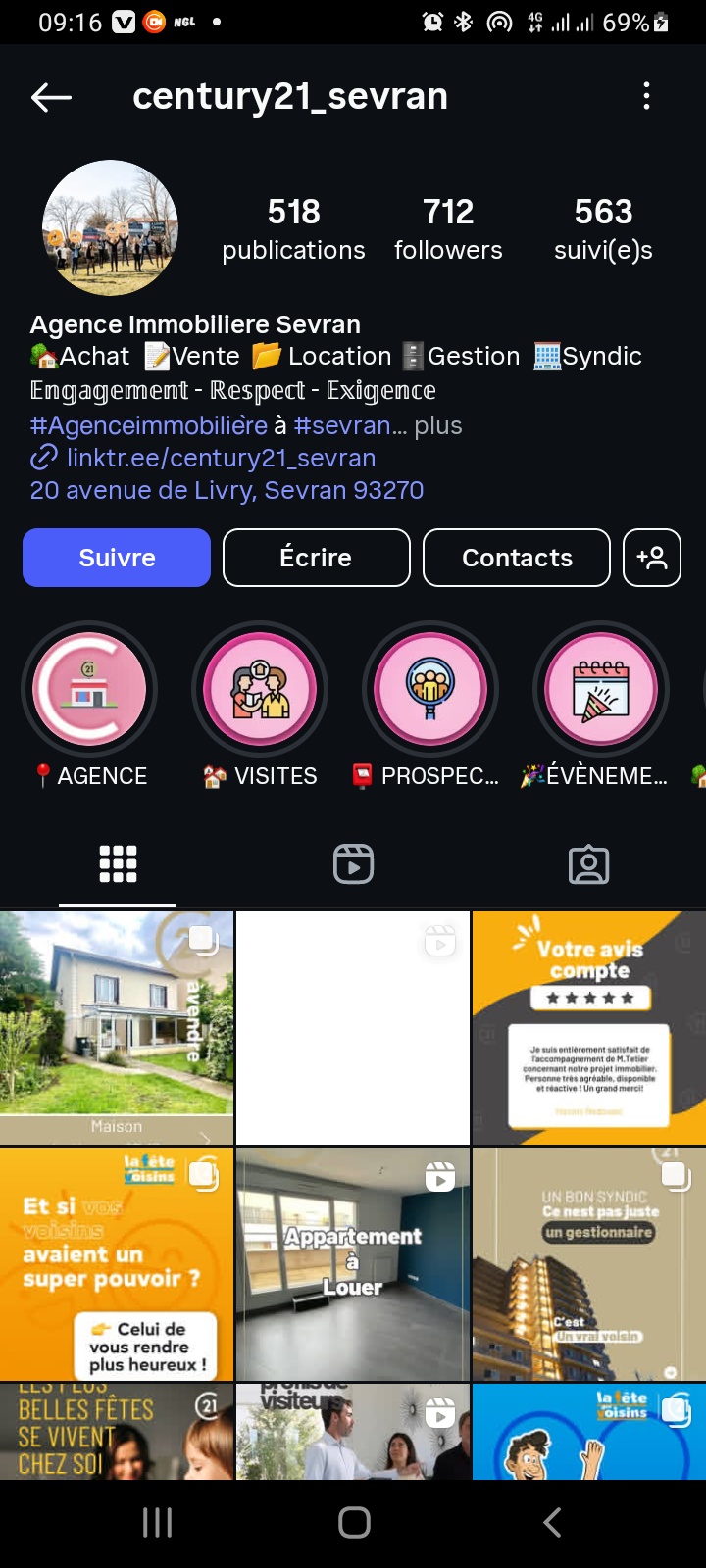This screenshot has height=1568, width=706.
Task: Open the three-dot overflow menu
Action: 646,96
